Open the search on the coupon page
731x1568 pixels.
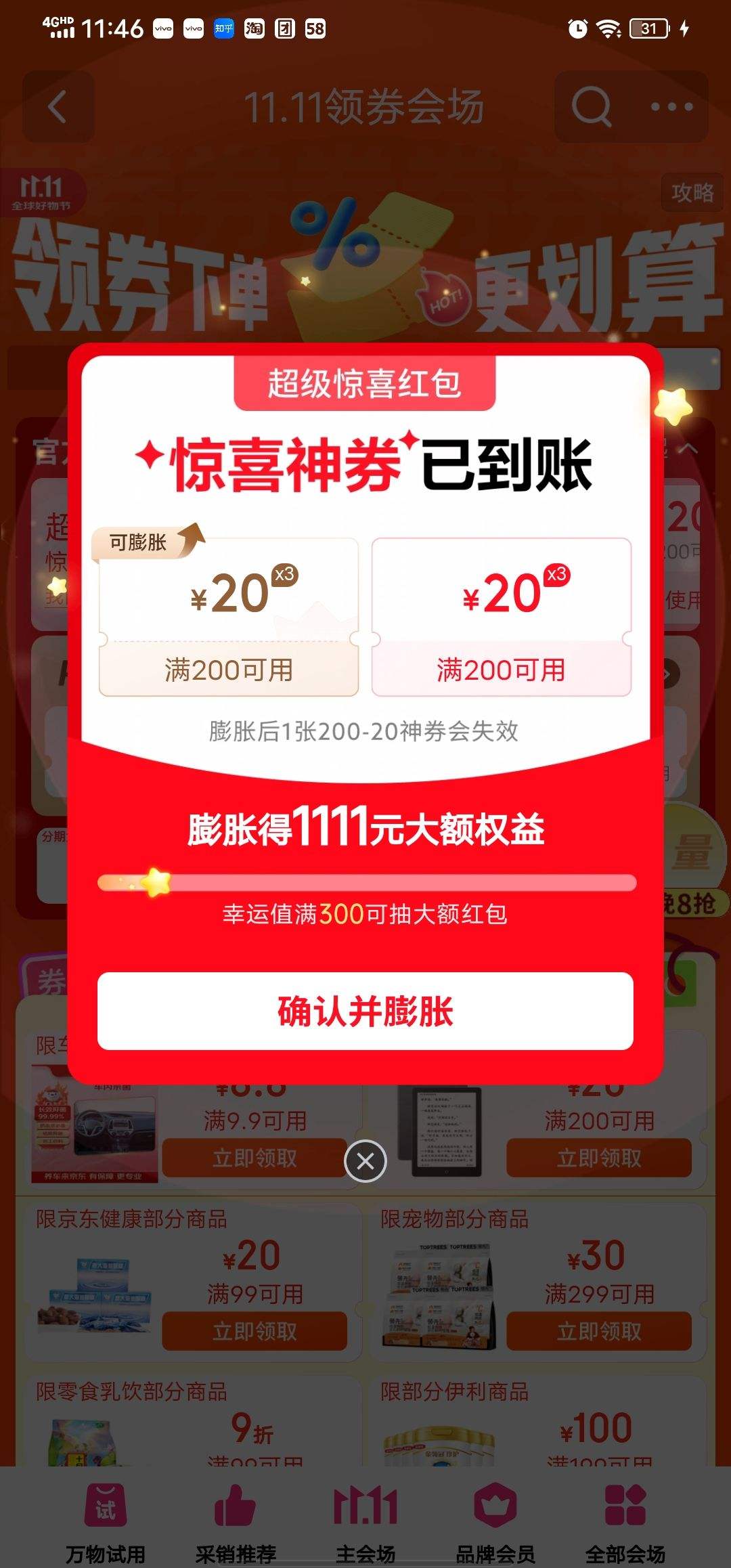click(592, 106)
